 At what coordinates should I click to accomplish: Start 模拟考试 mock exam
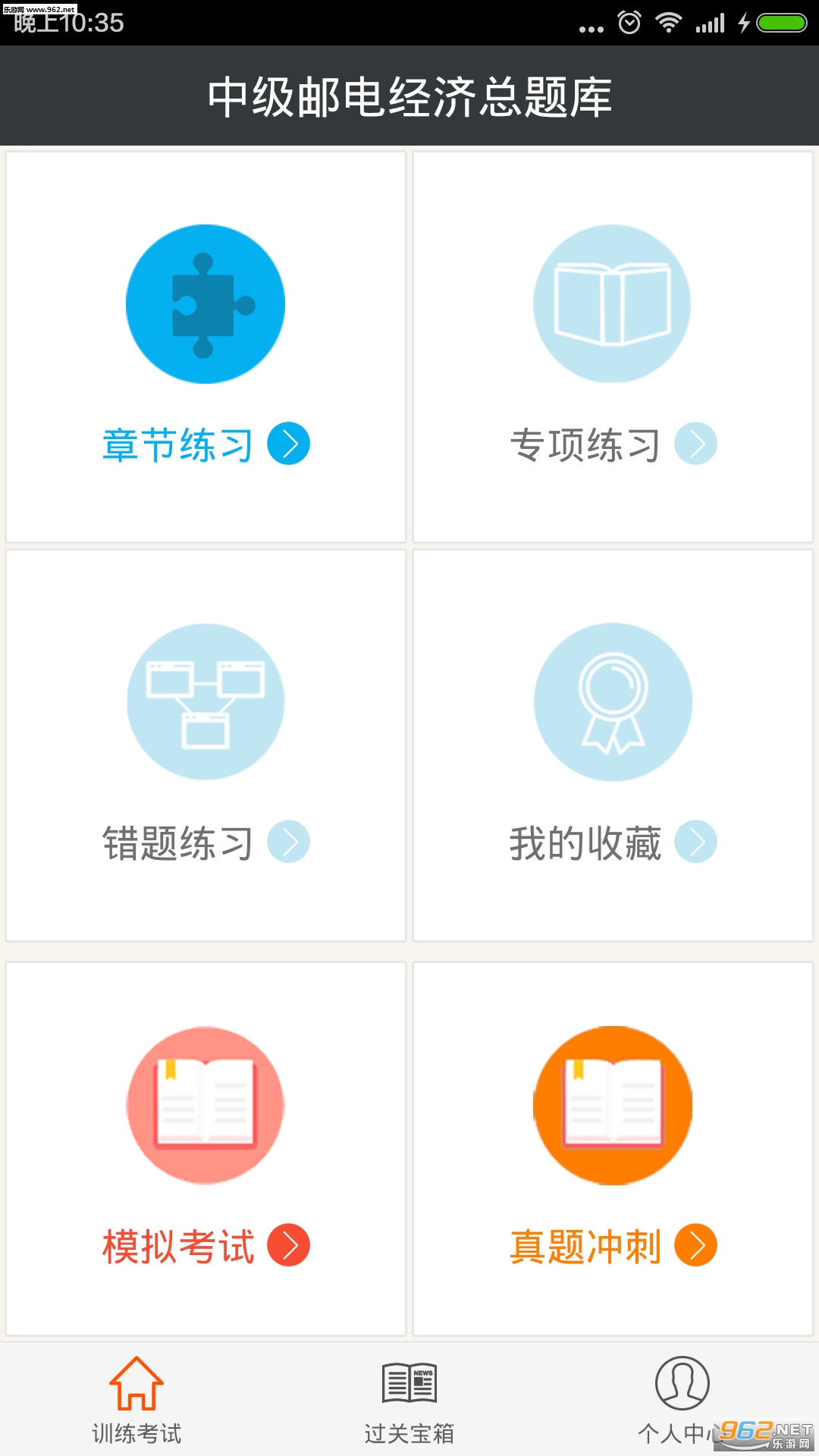click(206, 1148)
